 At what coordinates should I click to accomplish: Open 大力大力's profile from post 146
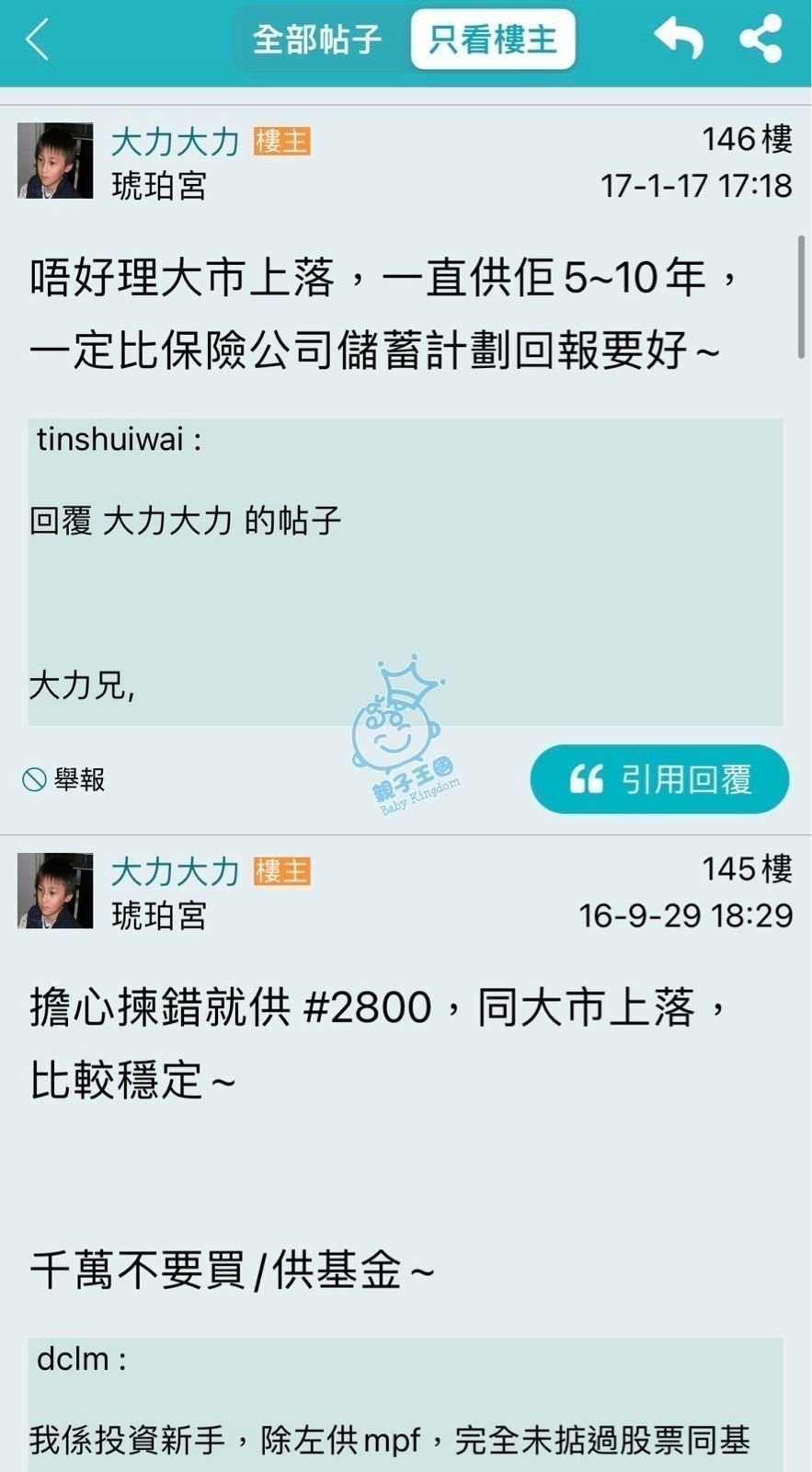(175, 142)
